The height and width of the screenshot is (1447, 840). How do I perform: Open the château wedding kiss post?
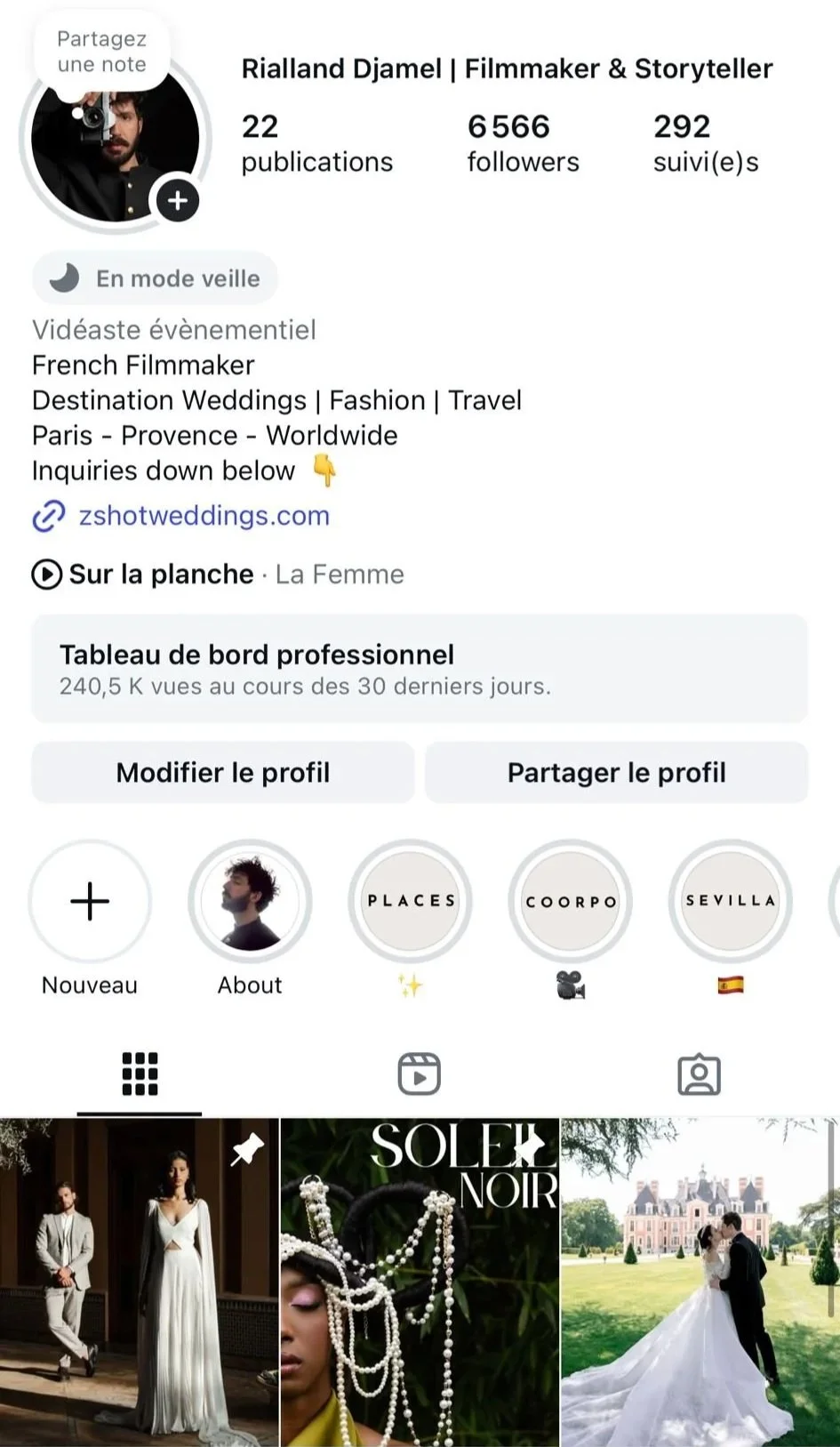tap(700, 1282)
